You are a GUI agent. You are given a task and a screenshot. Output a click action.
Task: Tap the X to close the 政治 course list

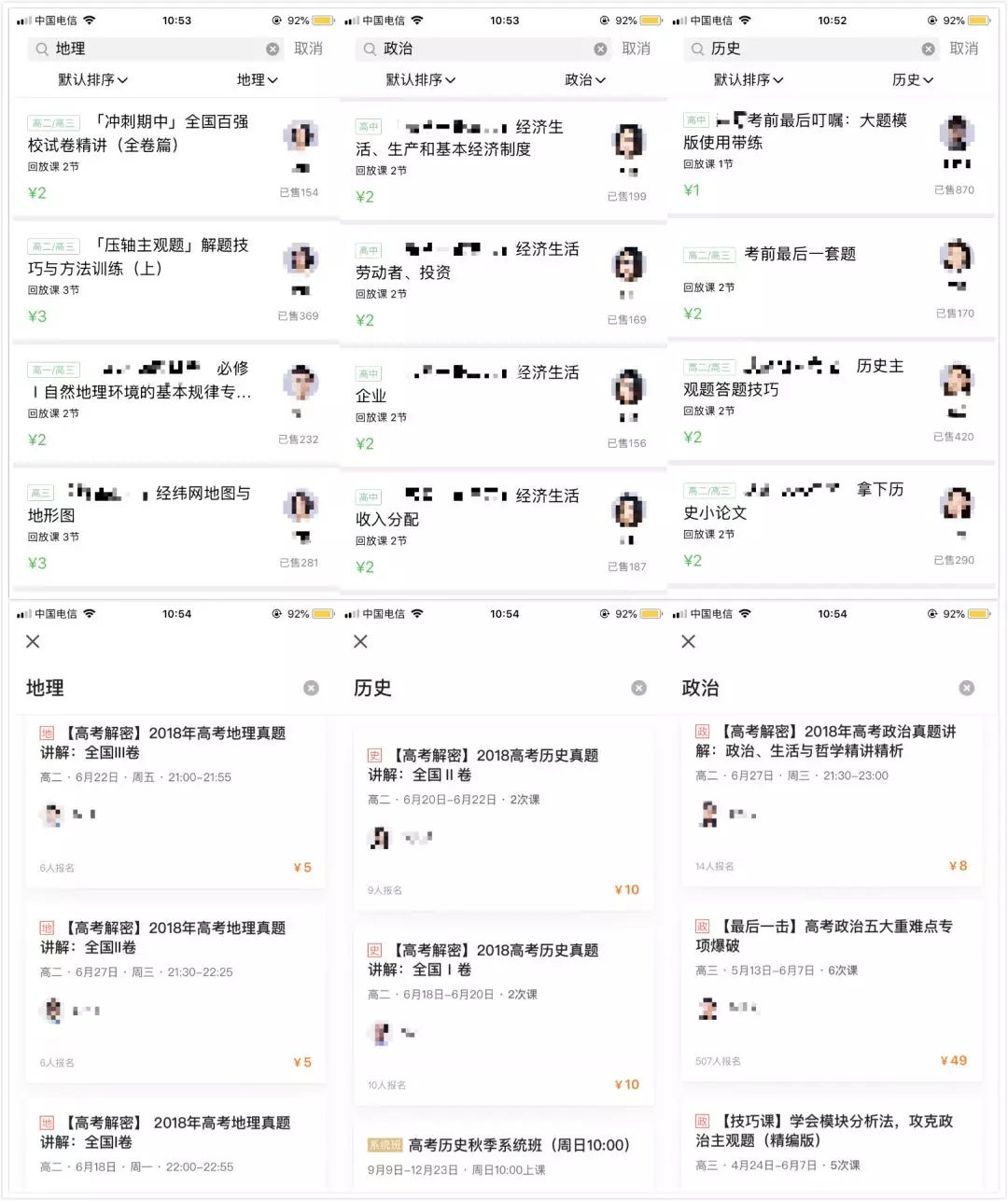[688, 642]
